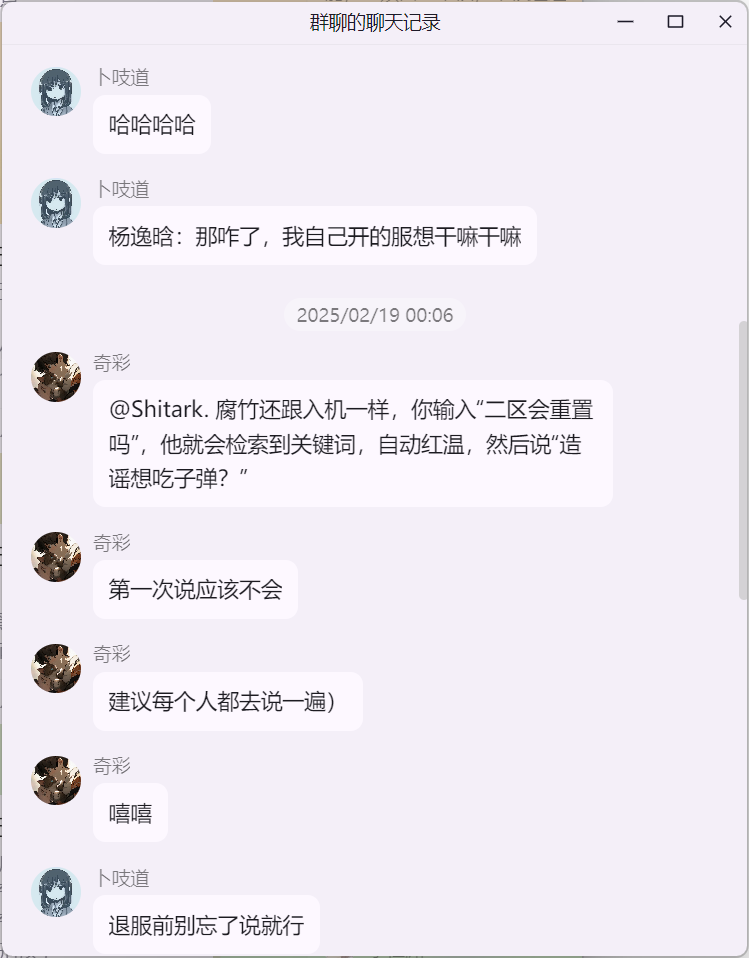Maximize the chat record window
This screenshot has height=958, width=749.
(675, 22)
